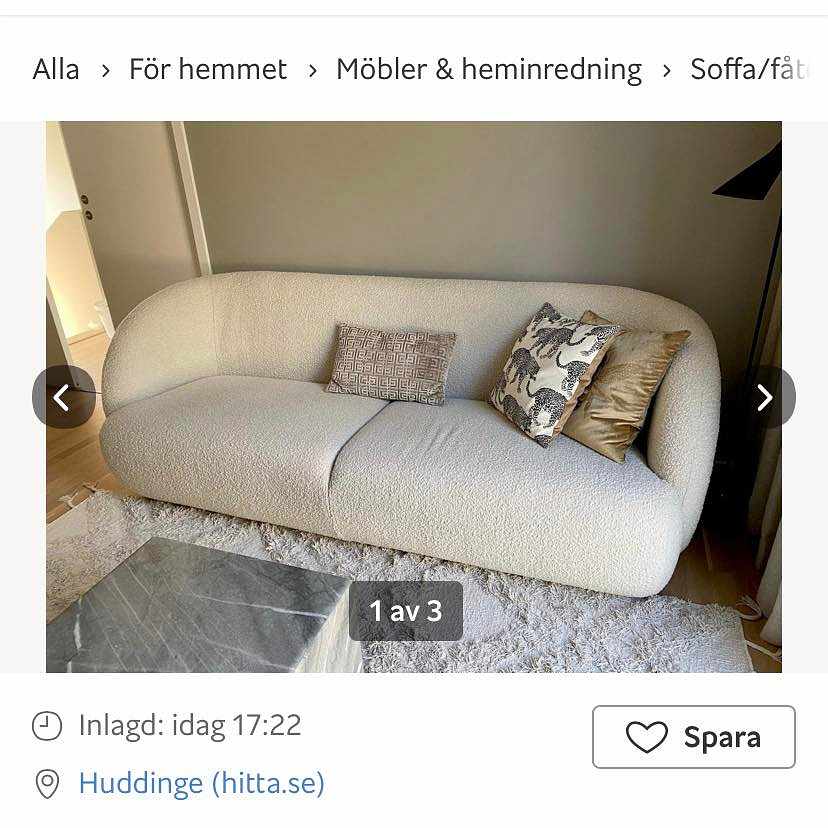The height and width of the screenshot is (828, 828).
Task: Open Möbler & heminredning breadcrumb
Action: click(x=489, y=69)
